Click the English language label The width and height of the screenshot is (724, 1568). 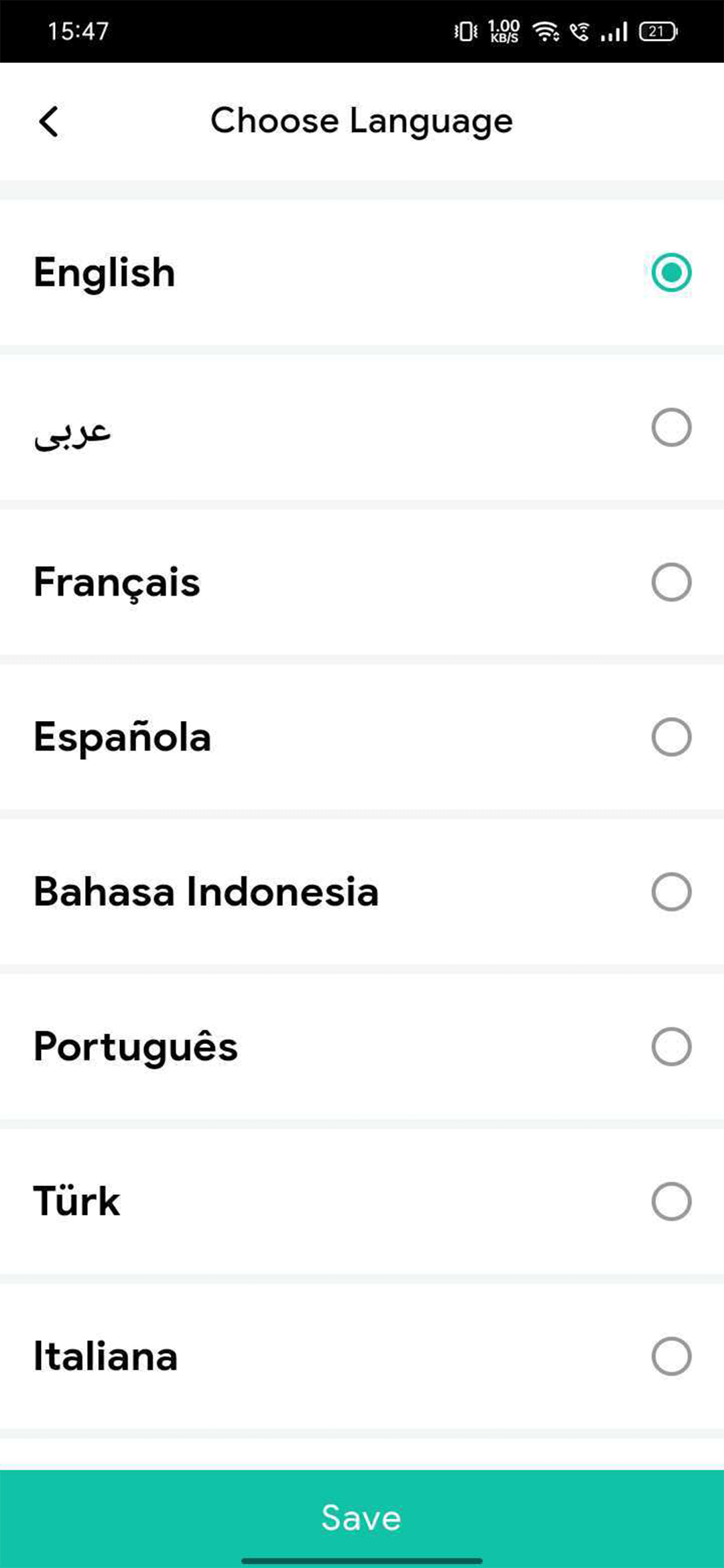[x=104, y=272]
